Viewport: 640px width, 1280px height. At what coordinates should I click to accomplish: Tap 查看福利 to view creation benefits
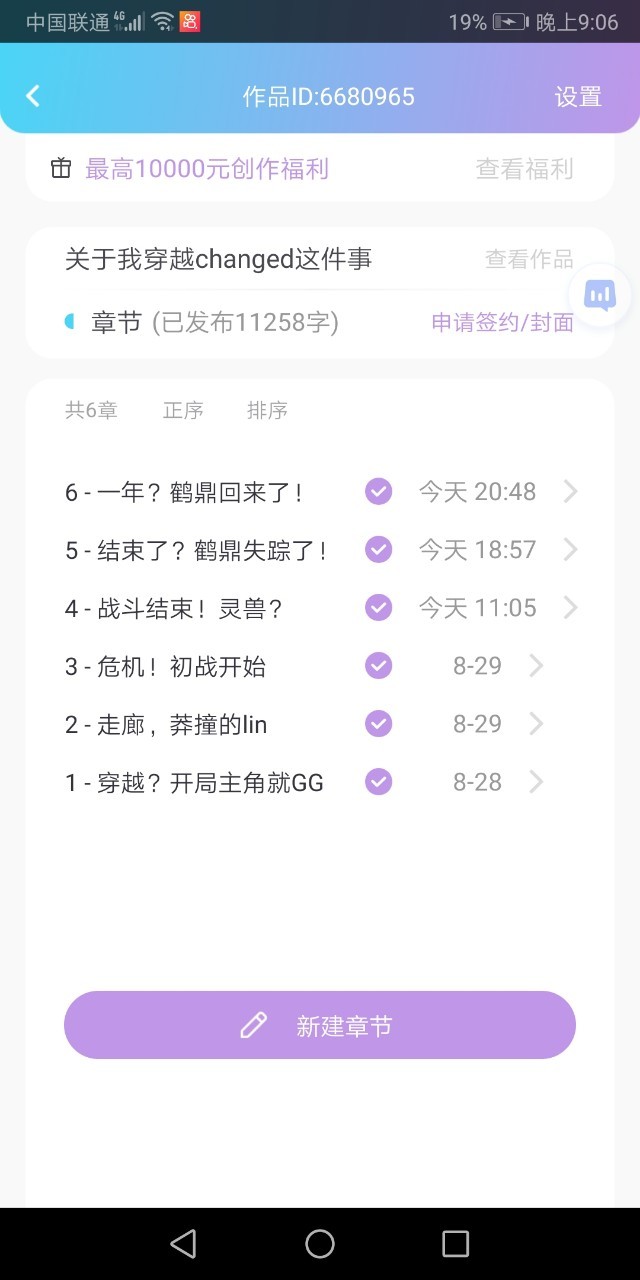524,169
